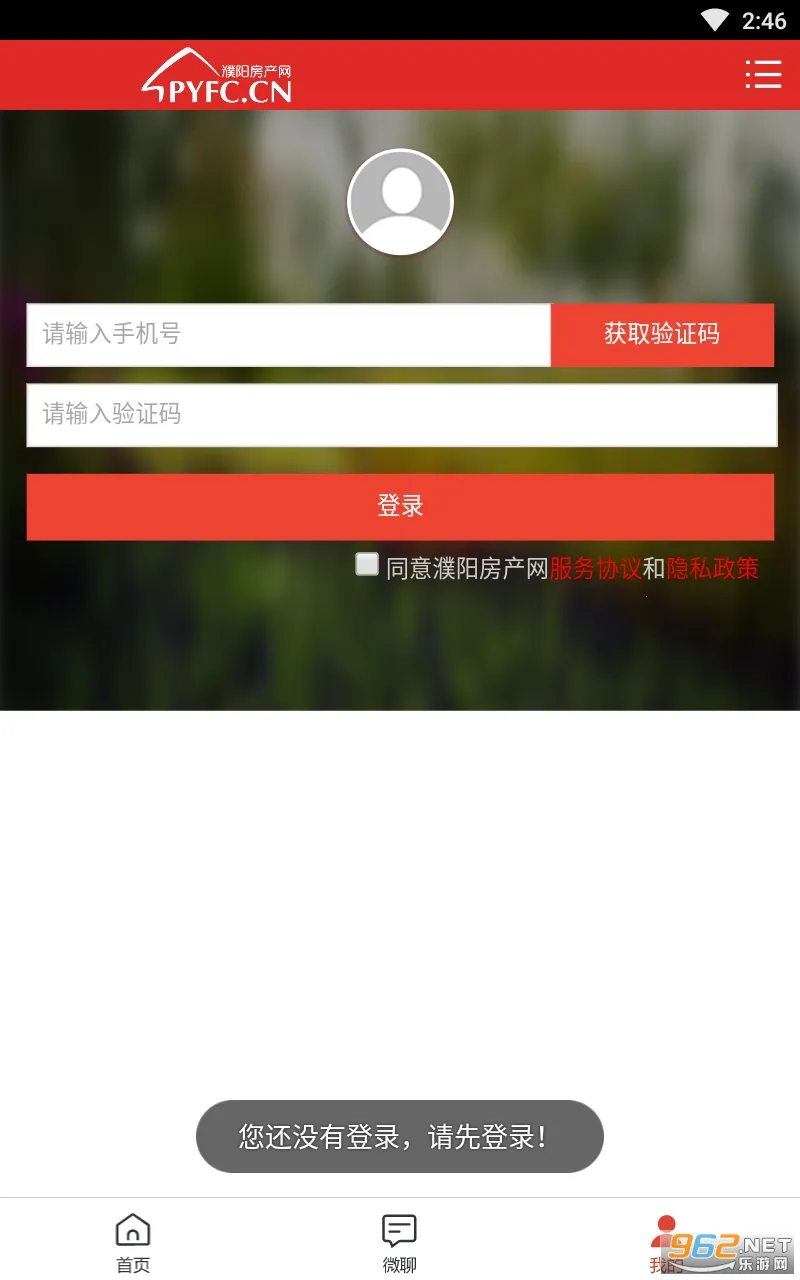Tap the battery indicator in the status bar
800x1280 pixels.
point(770,18)
